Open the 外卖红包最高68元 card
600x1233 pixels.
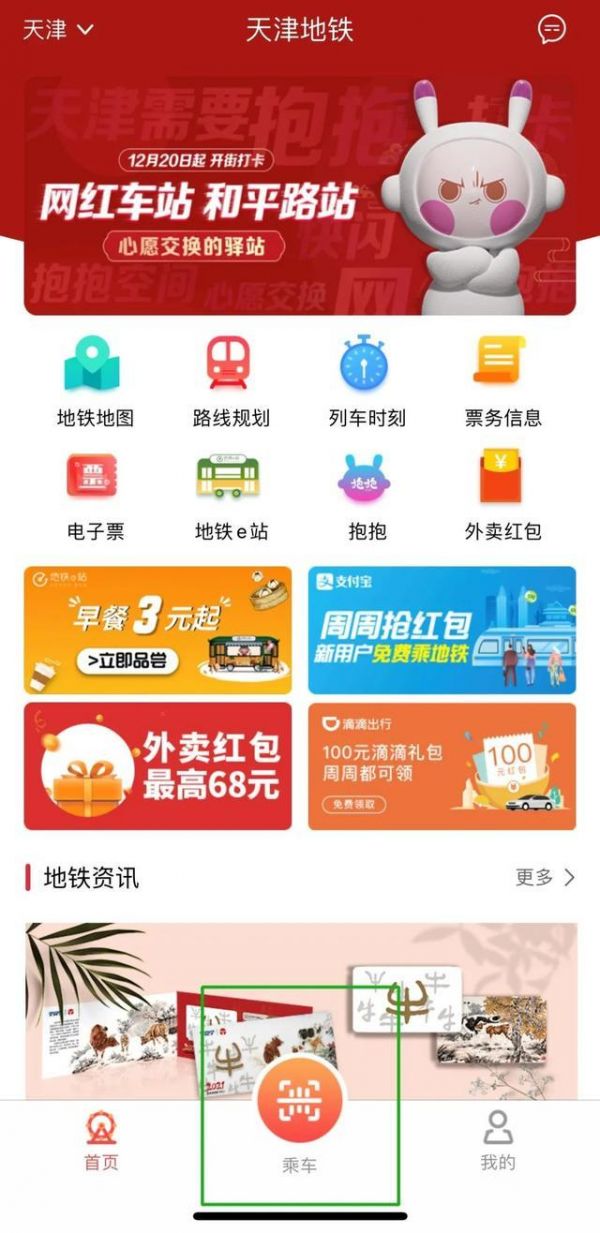pyautogui.click(x=158, y=766)
